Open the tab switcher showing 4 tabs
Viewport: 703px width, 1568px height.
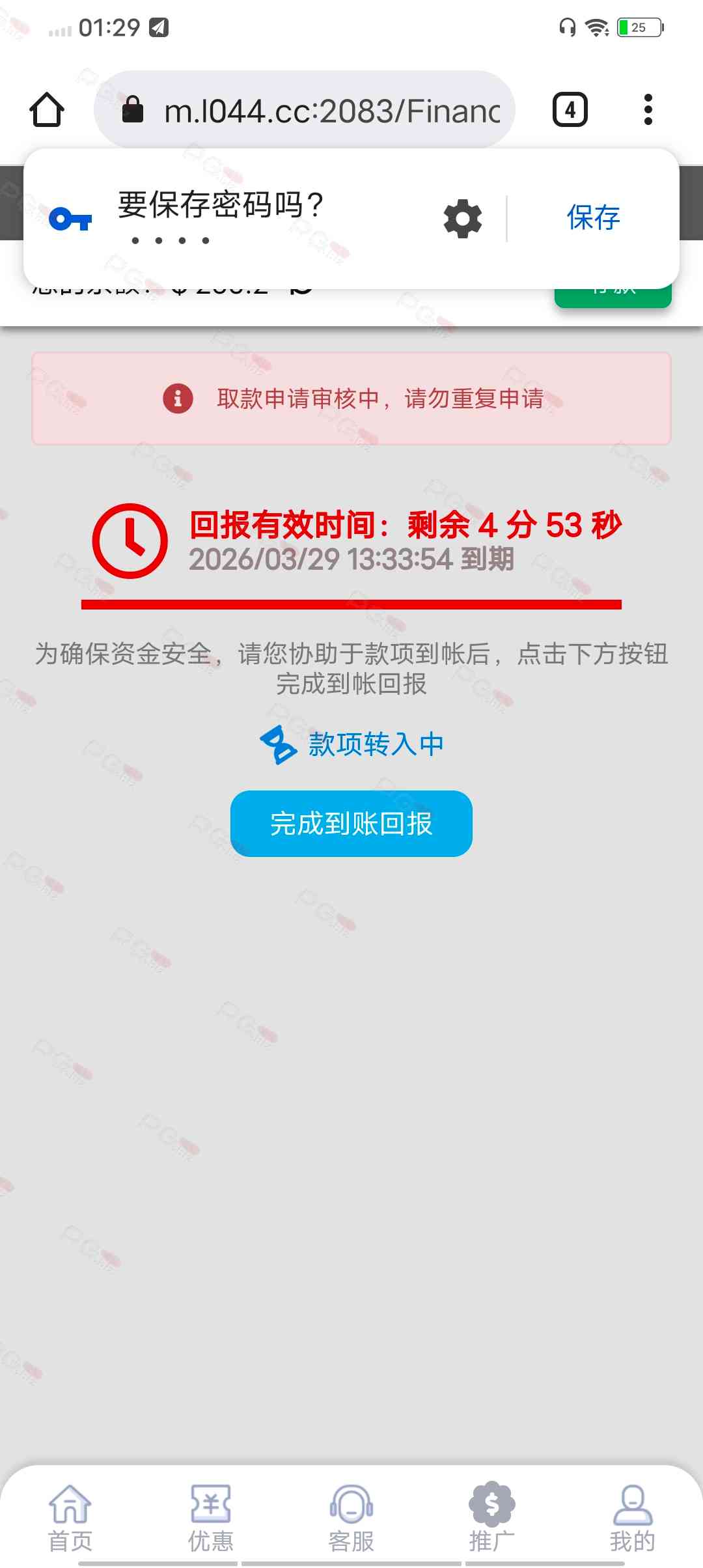point(570,109)
